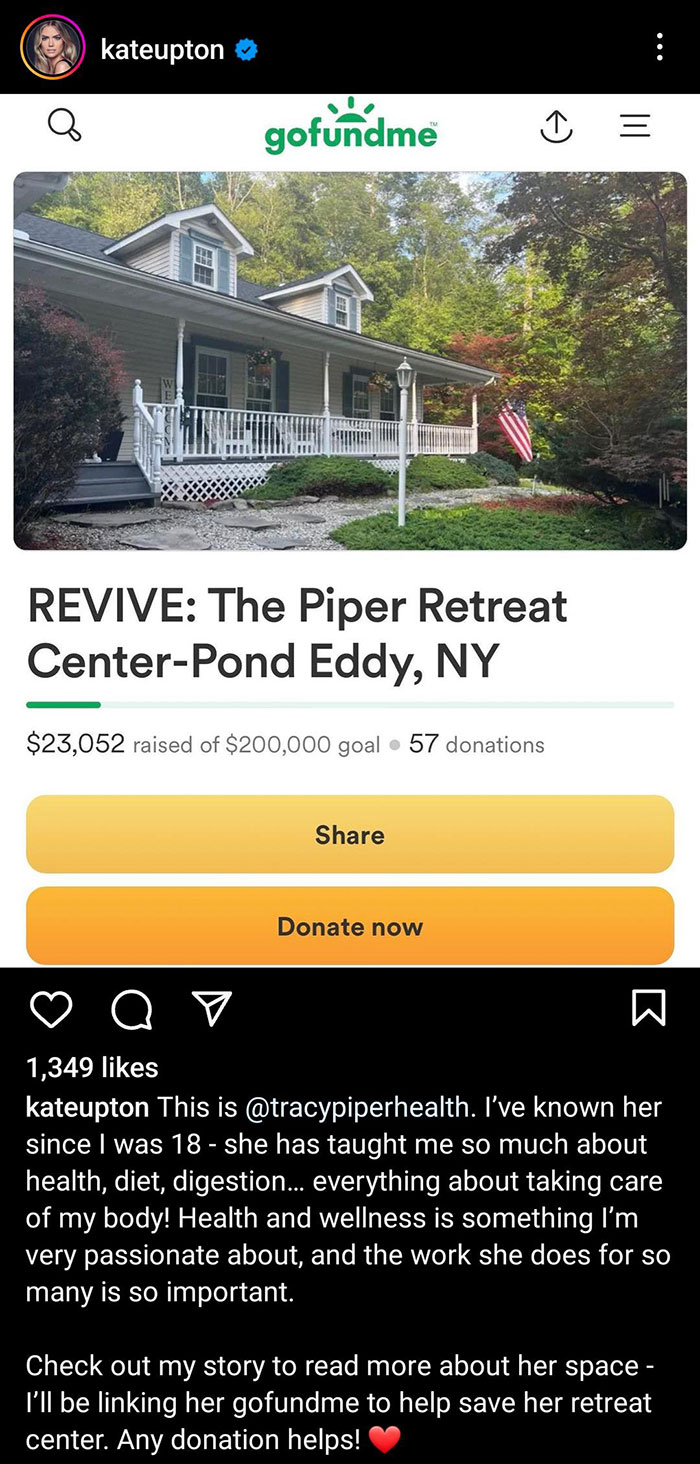Open the comments on this post
This screenshot has width=700, height=1464.
[131, 1010]
